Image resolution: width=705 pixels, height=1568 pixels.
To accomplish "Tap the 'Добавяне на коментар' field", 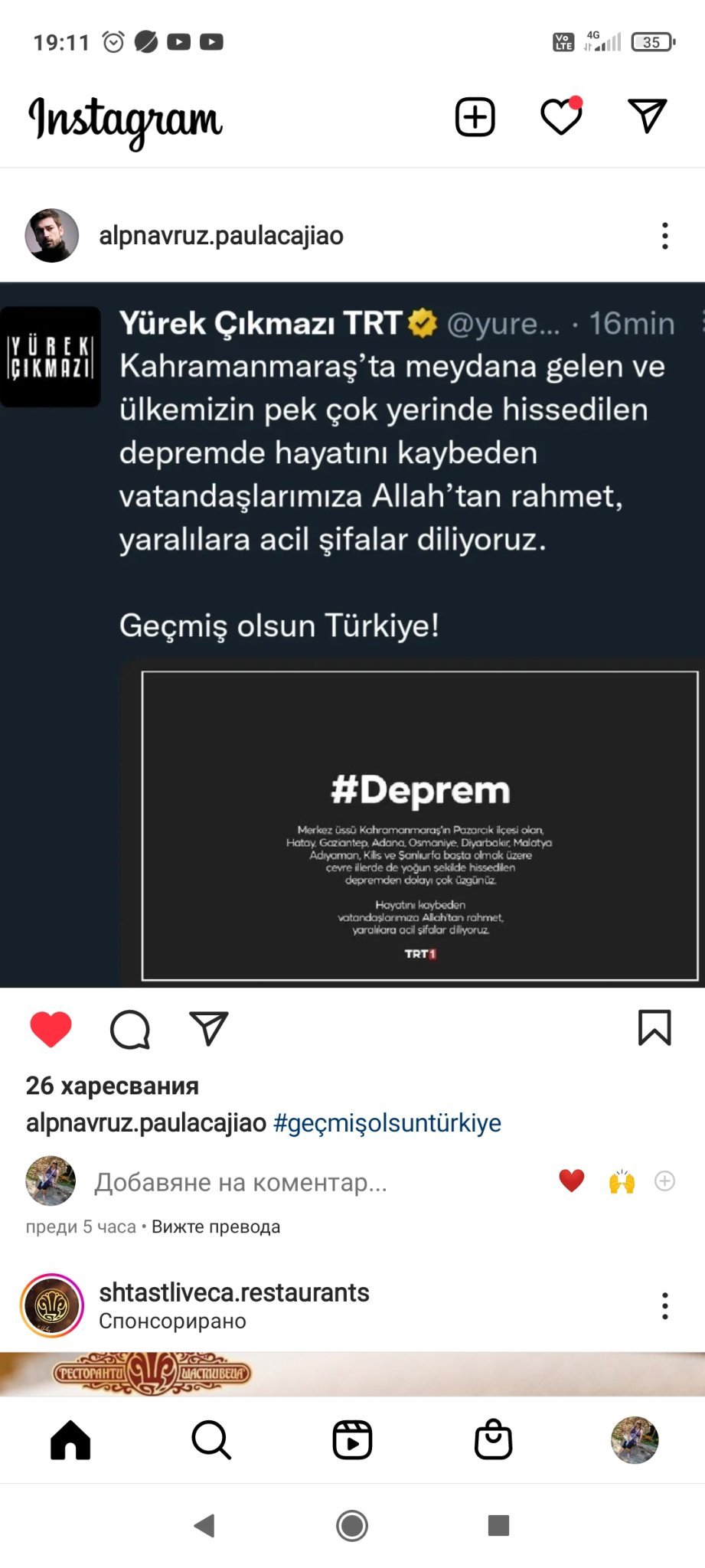I will pos(241,1182).
